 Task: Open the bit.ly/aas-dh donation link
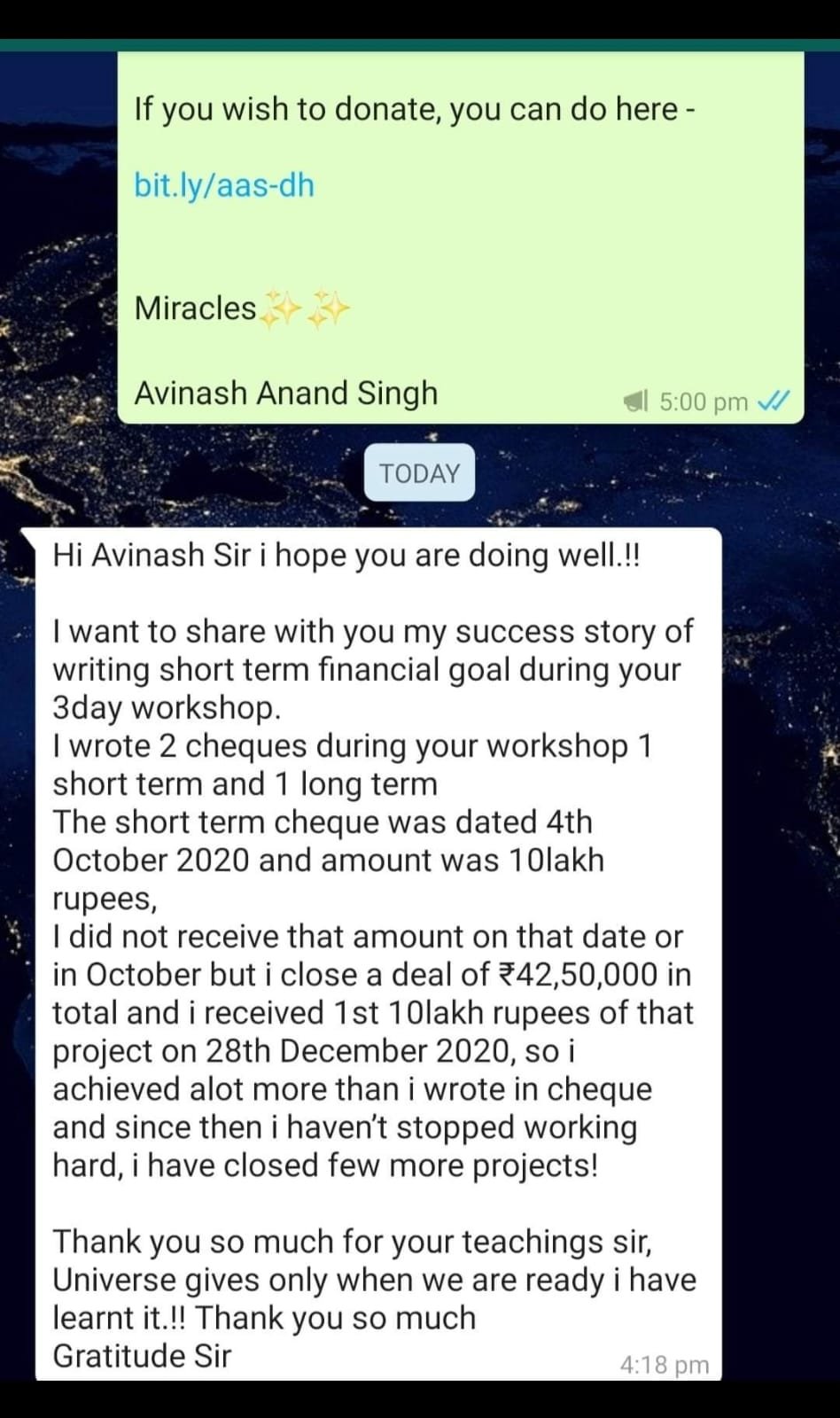(224, 185)
